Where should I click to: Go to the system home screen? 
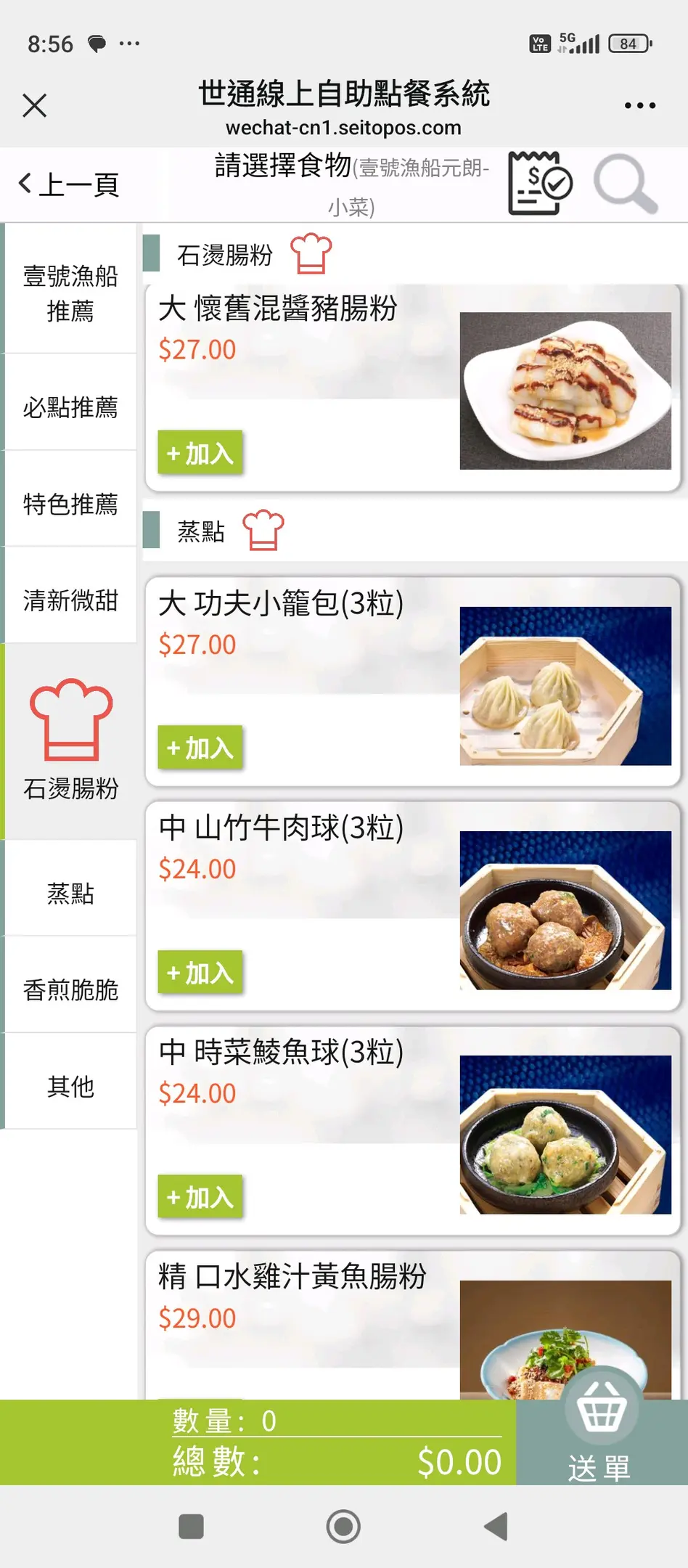(343, 1526)
